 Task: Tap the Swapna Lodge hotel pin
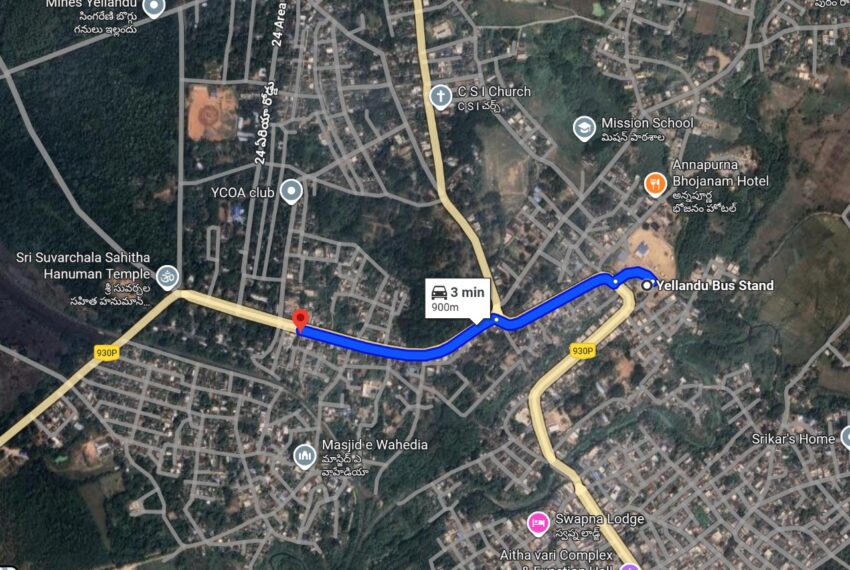538,522
